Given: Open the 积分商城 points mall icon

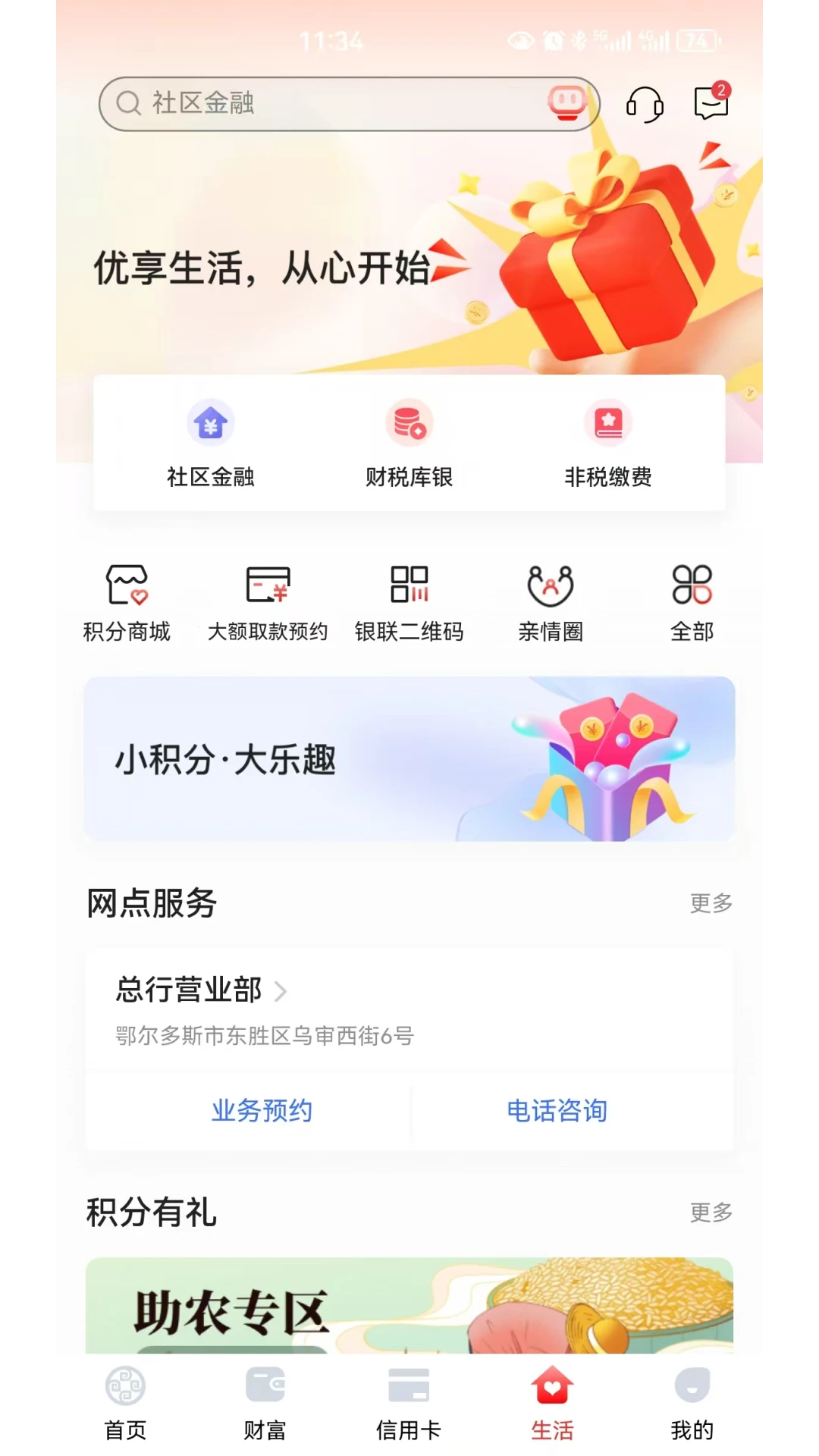Looking at the screenshot, I should (x=127, y=599).
